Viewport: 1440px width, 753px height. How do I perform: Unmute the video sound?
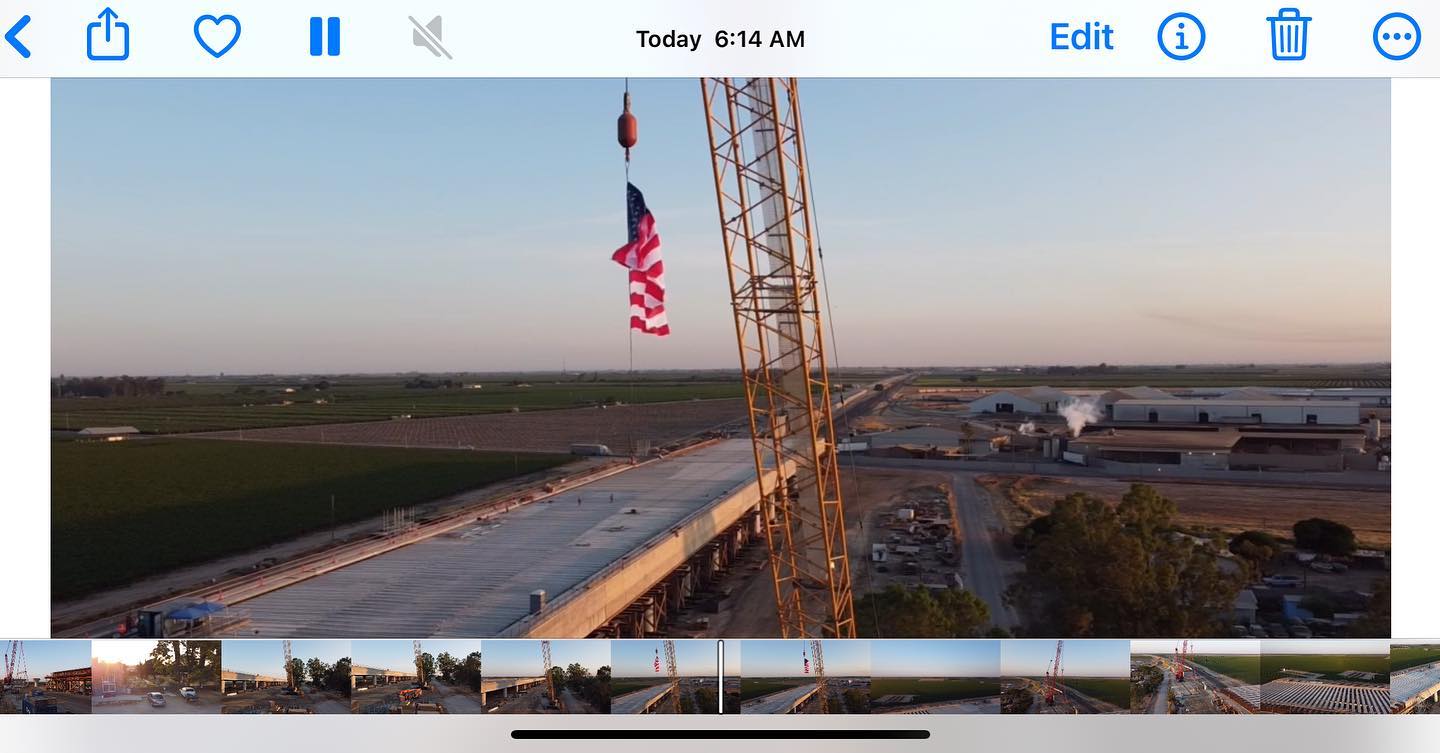(431, 38)
